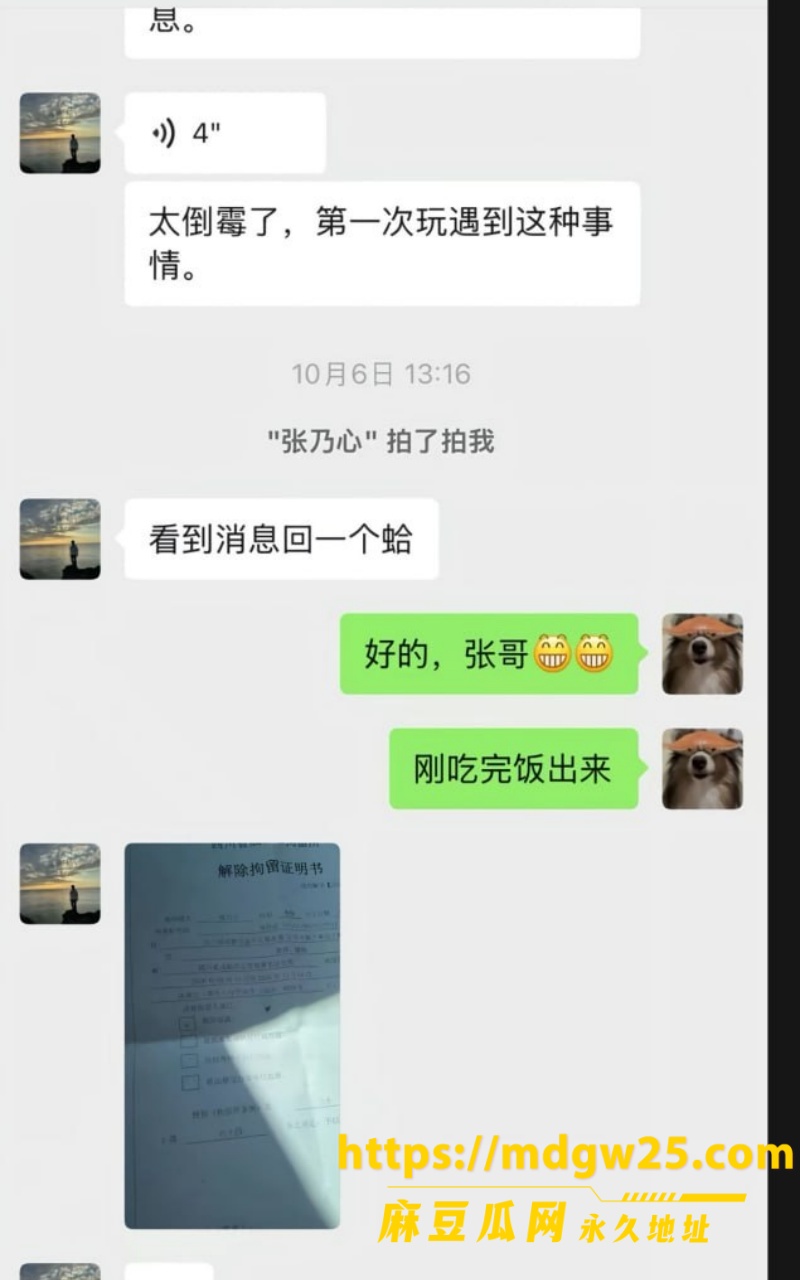
Task: Open my dog avatar beside 好的，张哥
Action: [702, 654]
